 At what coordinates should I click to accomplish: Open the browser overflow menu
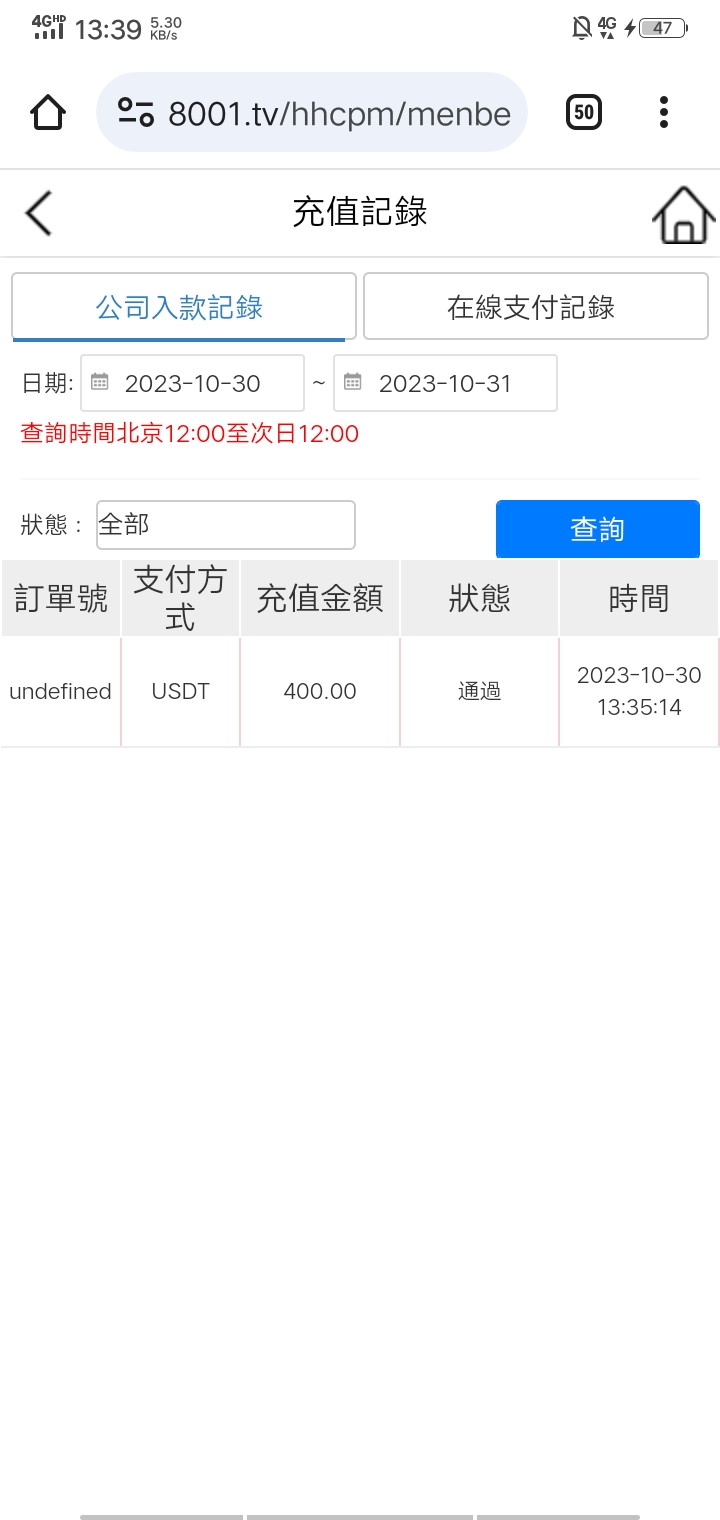click(664, 112)
